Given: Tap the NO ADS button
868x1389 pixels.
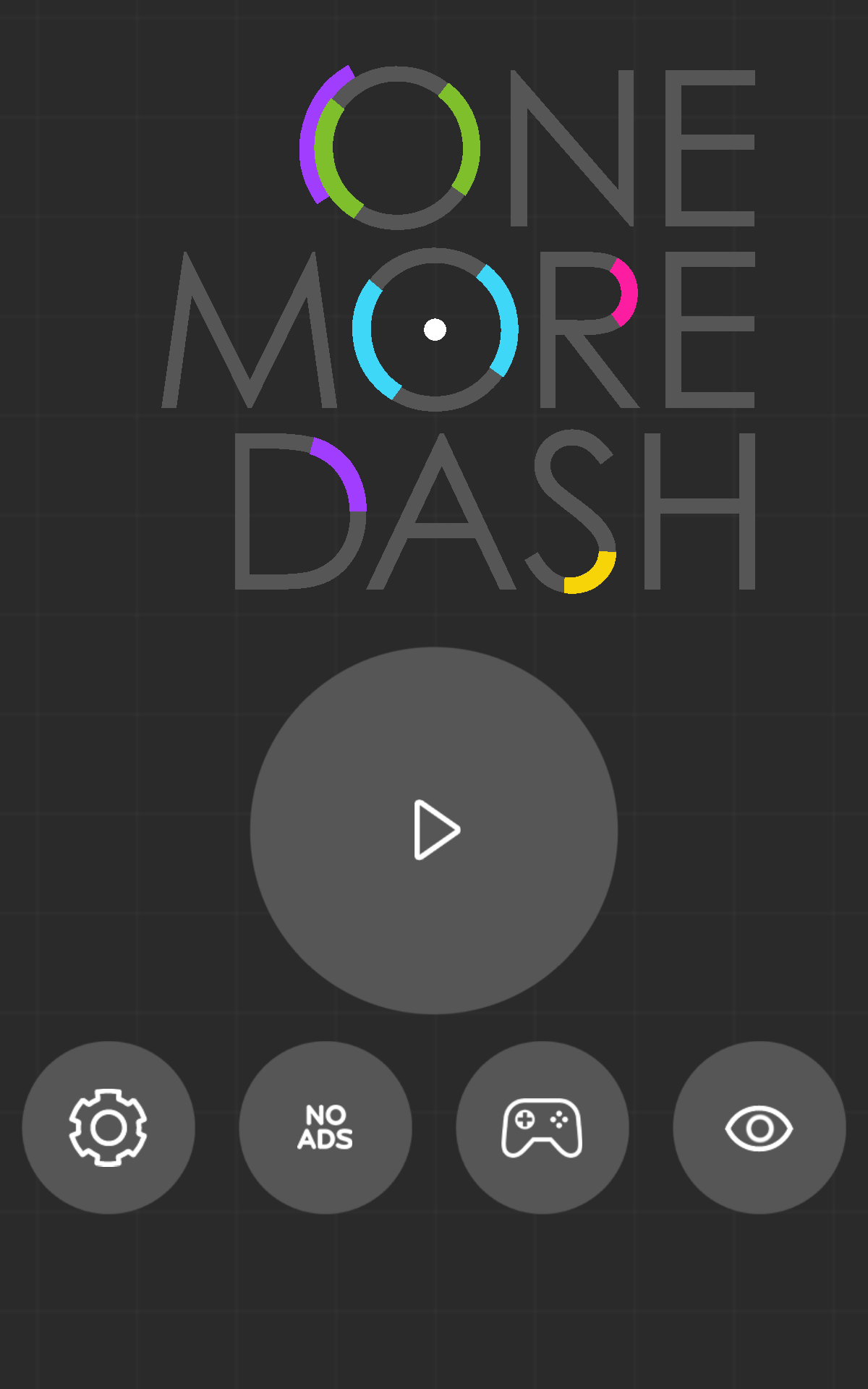Looking at the screenshot, I should [325, 1127].
